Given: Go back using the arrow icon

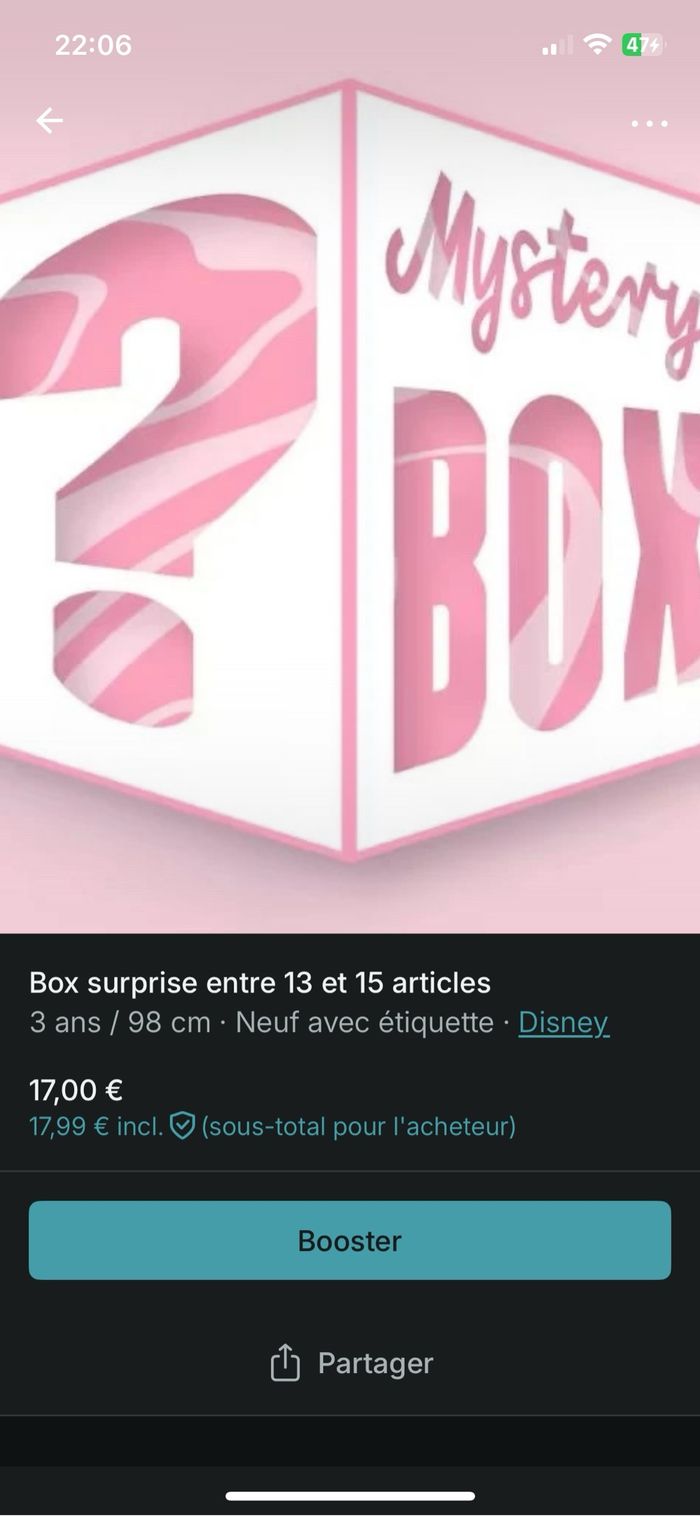Looking at the screenshot, I should pos(49,121).
